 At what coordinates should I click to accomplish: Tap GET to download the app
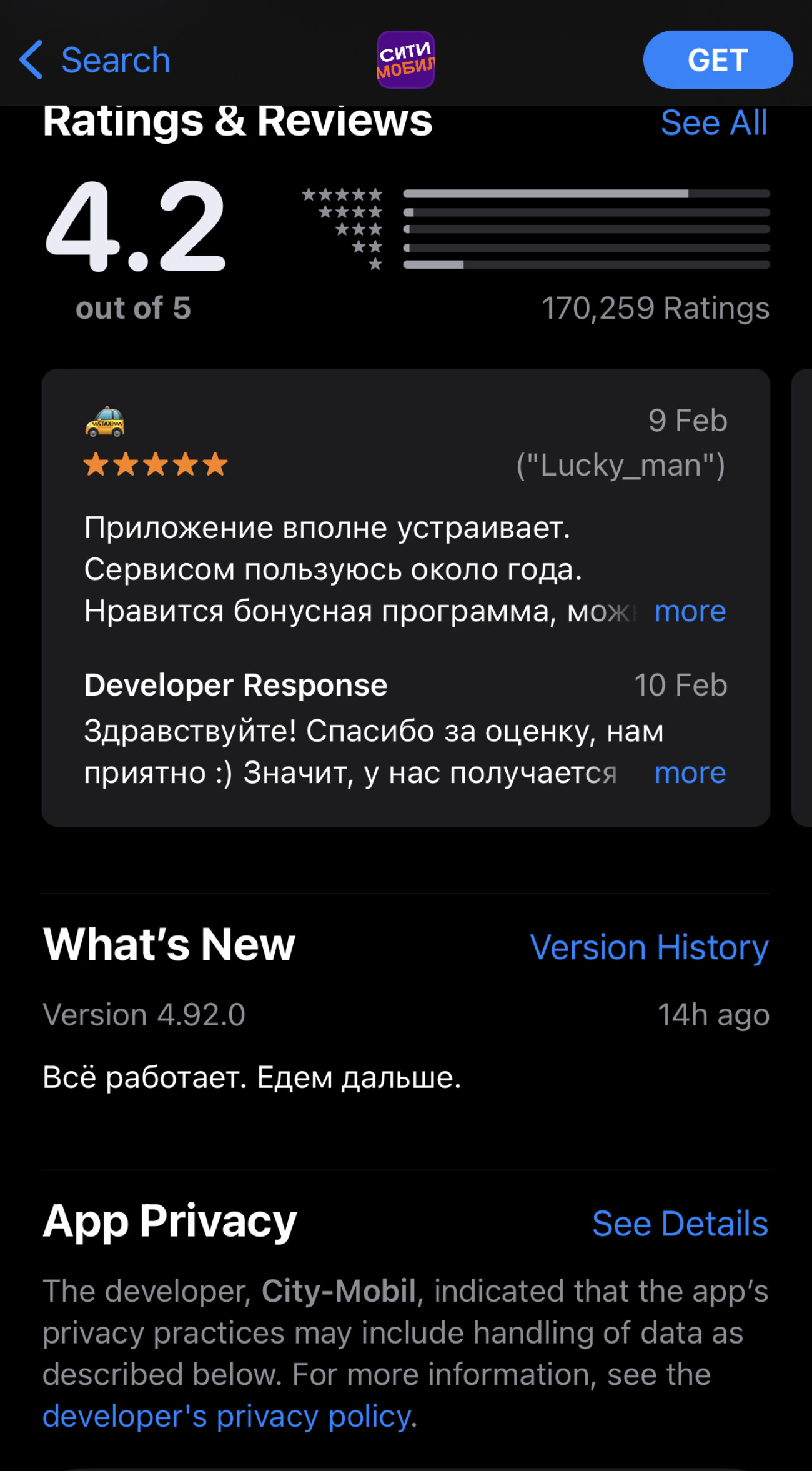717,59
